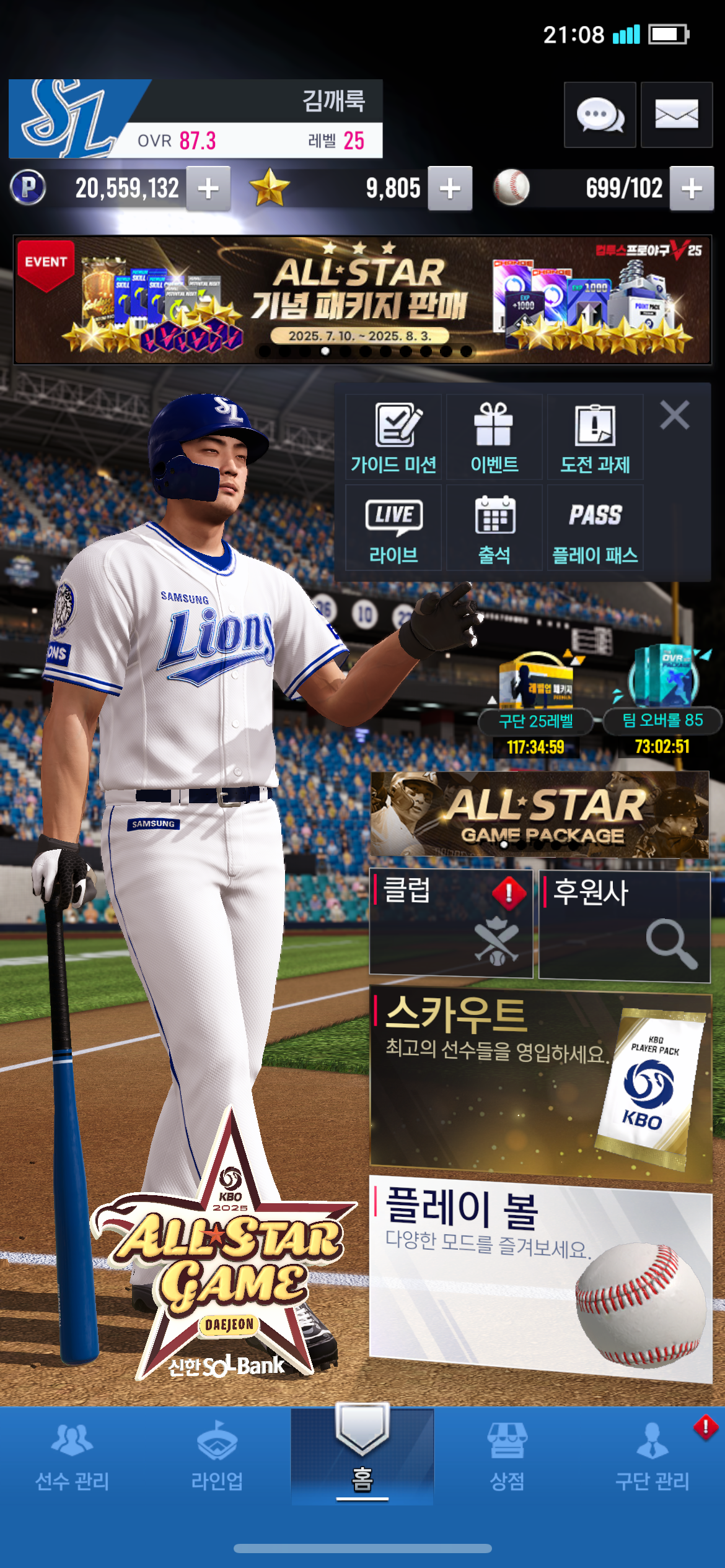Open 도전 과제
The height and width of the screenshot is (1568, 725).
(x=595, y=438)
